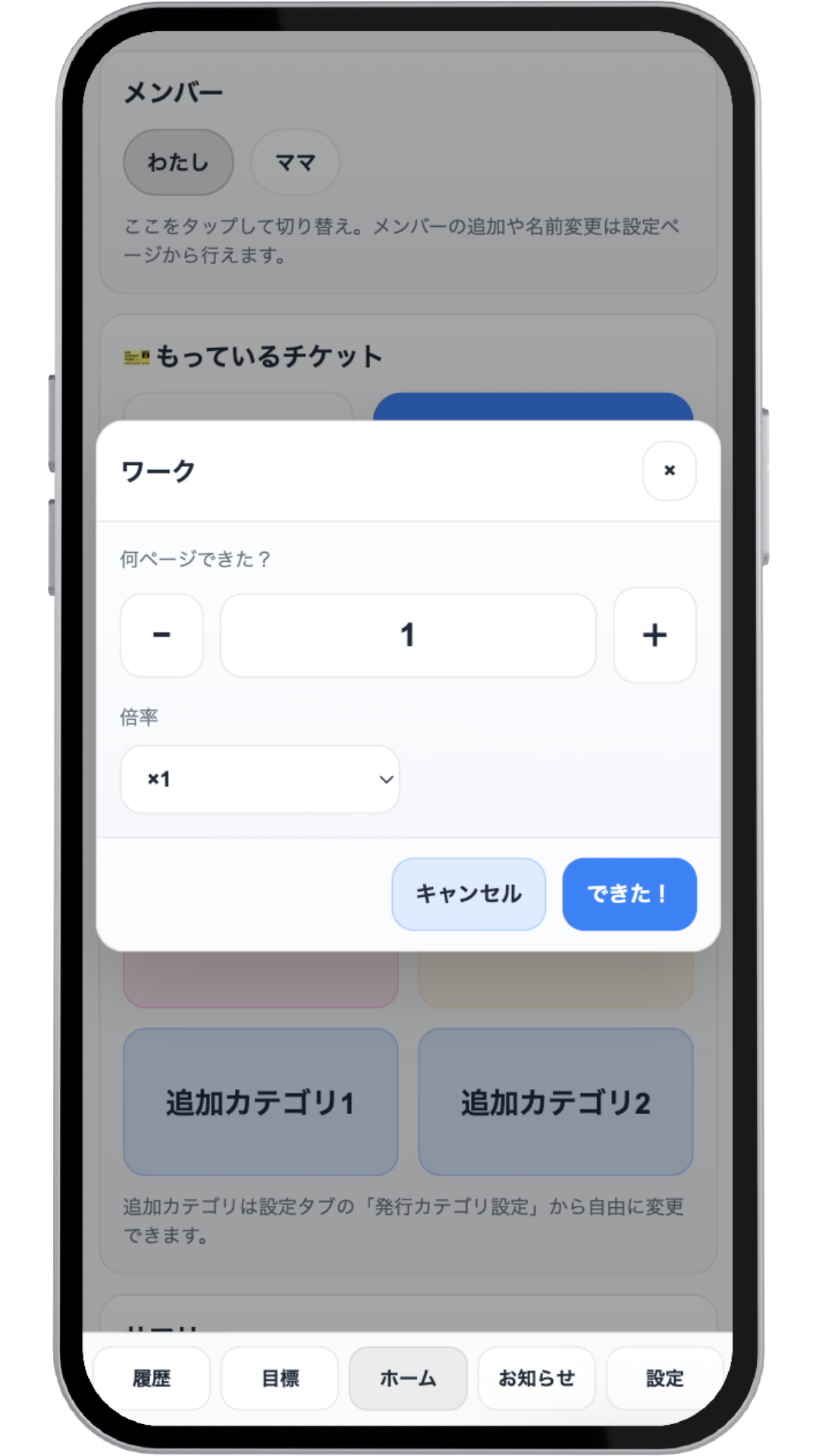
Task: Close the ワーク dialog with the × button
Action: [x=669, y=471]
